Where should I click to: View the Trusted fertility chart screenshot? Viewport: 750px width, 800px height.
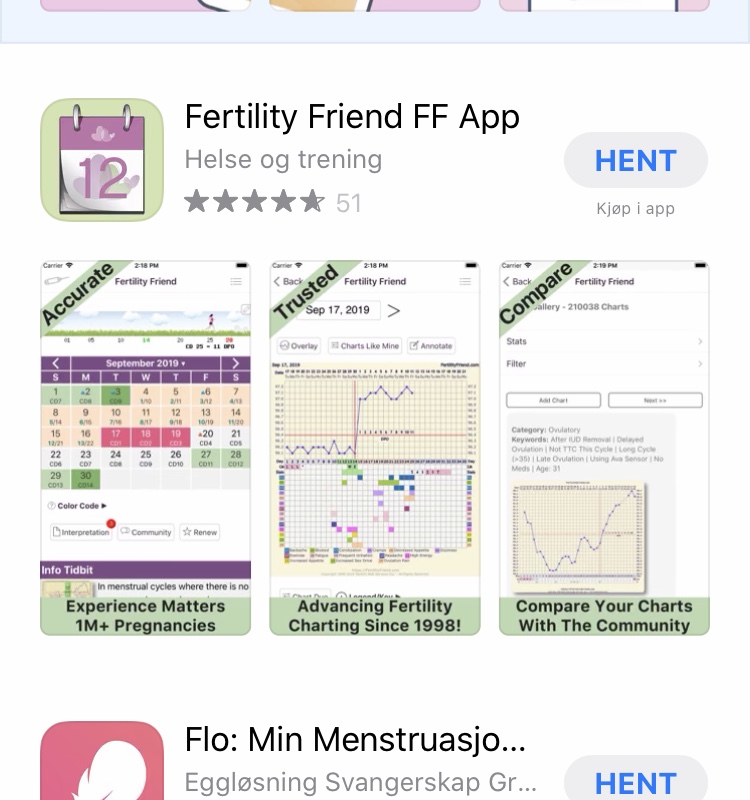coord(375,448)
